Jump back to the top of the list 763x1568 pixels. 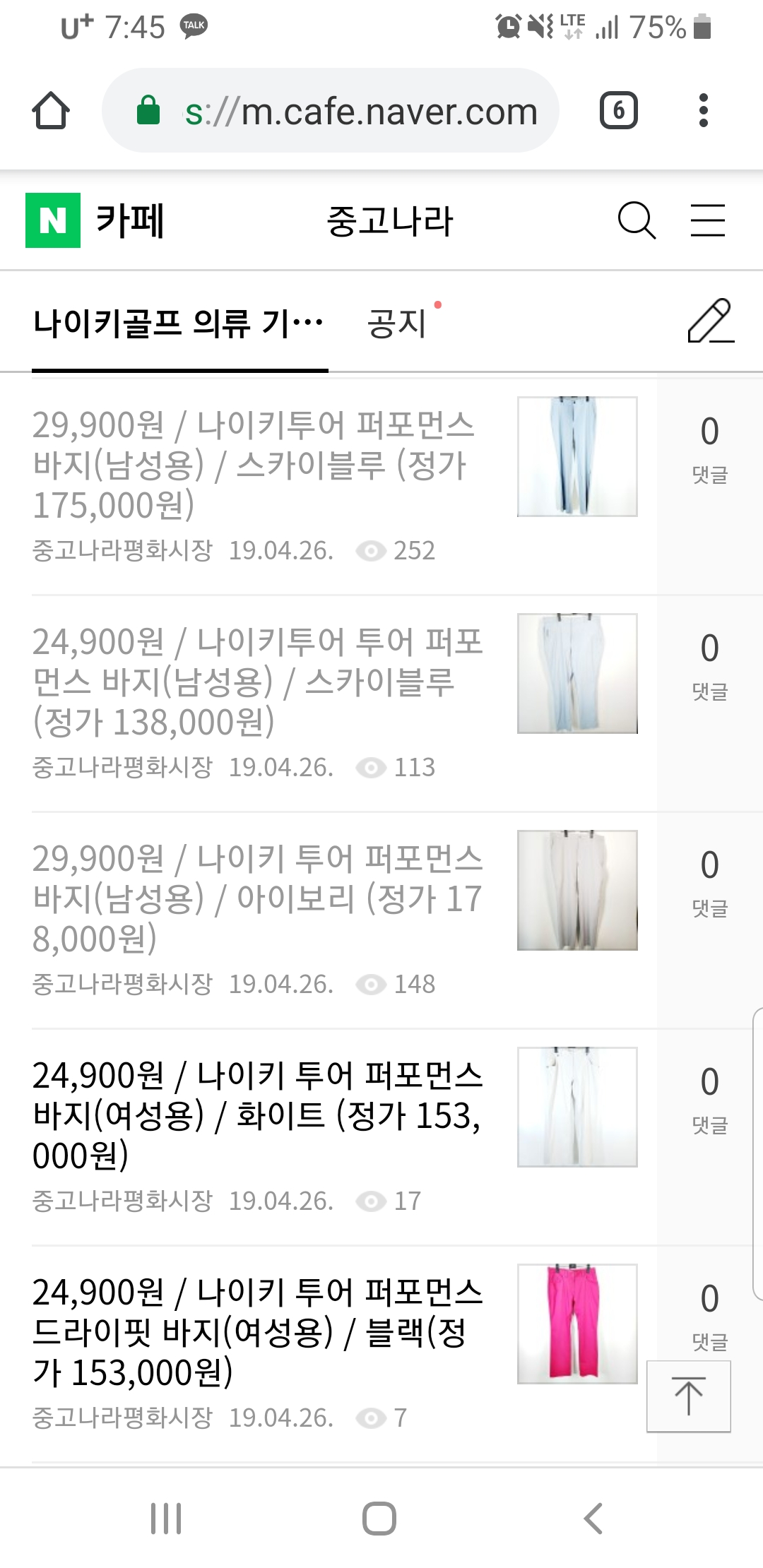tap(688, 1396)
